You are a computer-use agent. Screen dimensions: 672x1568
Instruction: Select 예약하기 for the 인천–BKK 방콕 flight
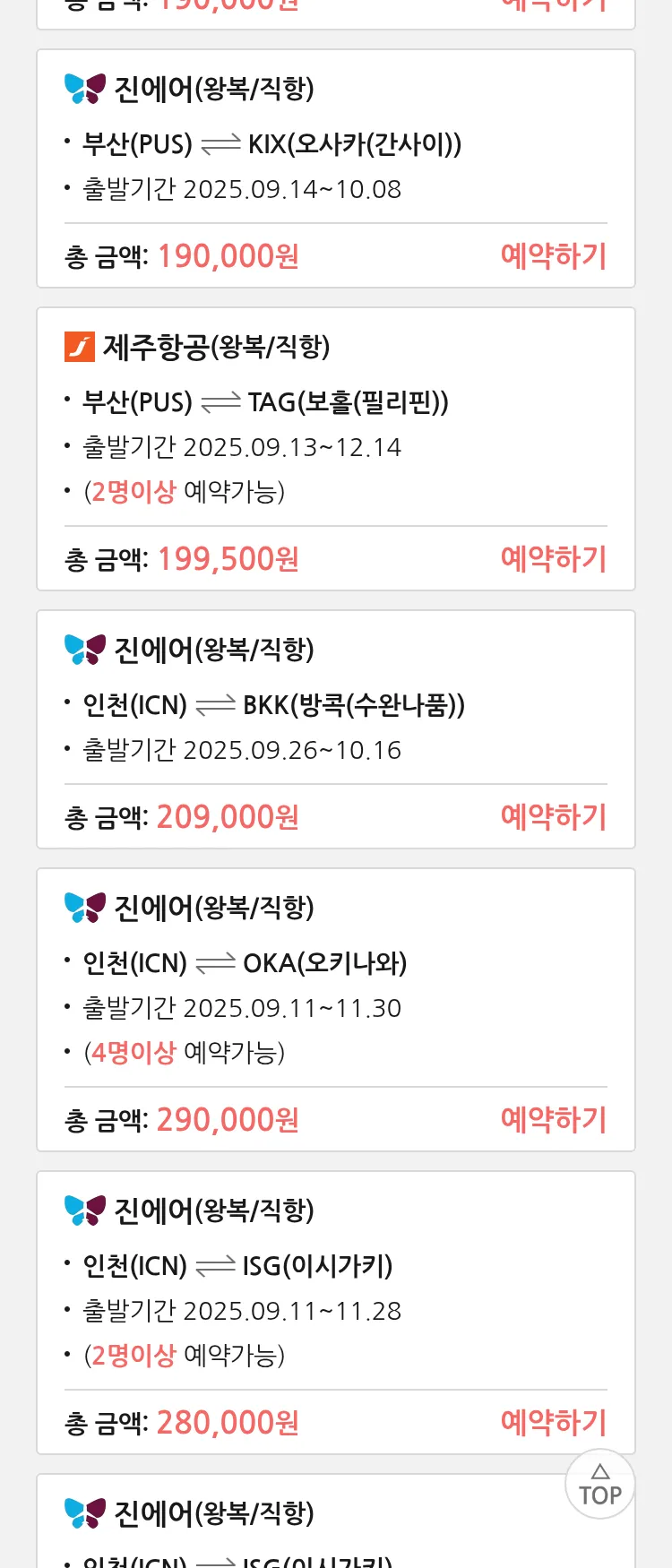coord(553,817)
